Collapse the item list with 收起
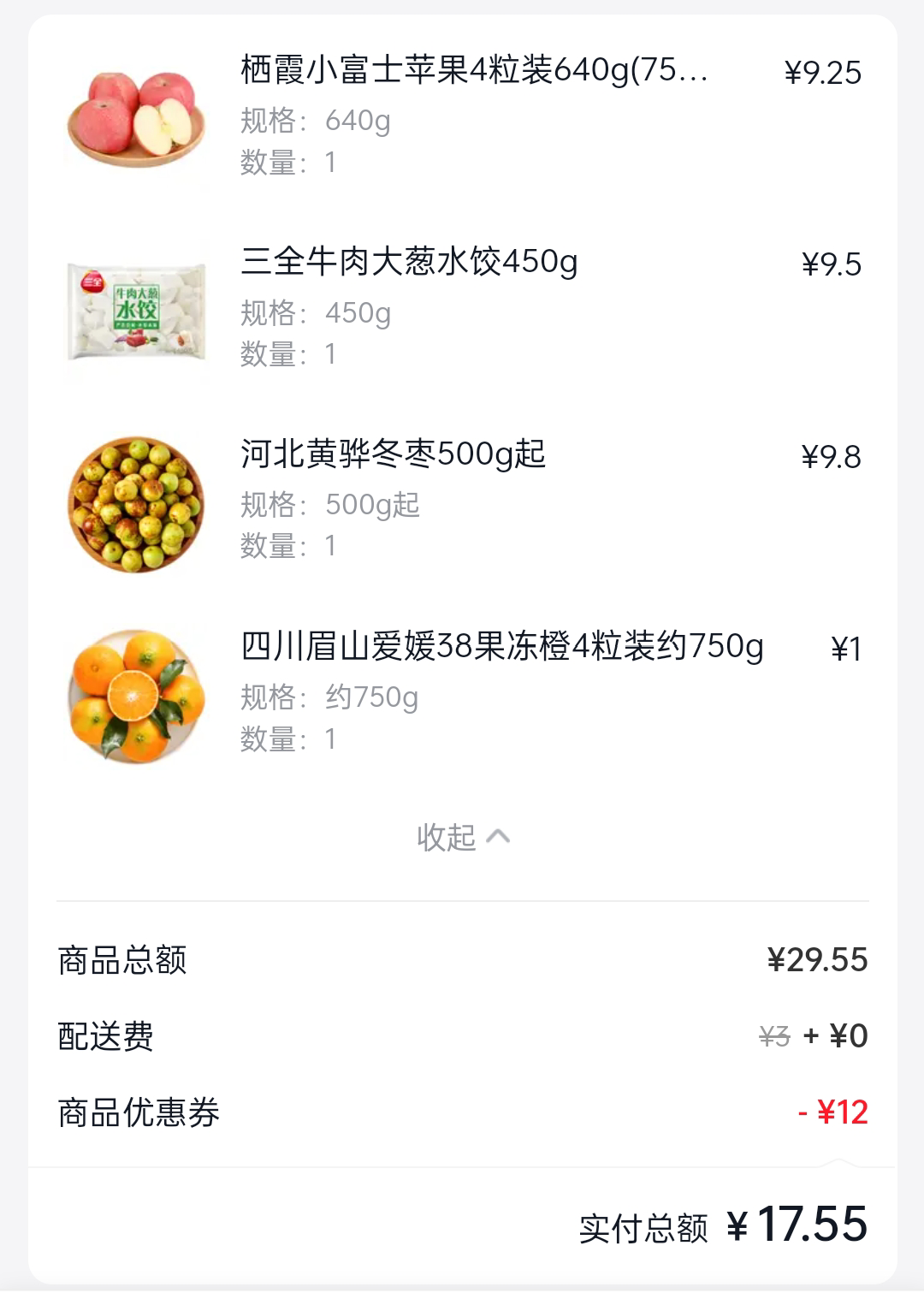 pos(462,837)
